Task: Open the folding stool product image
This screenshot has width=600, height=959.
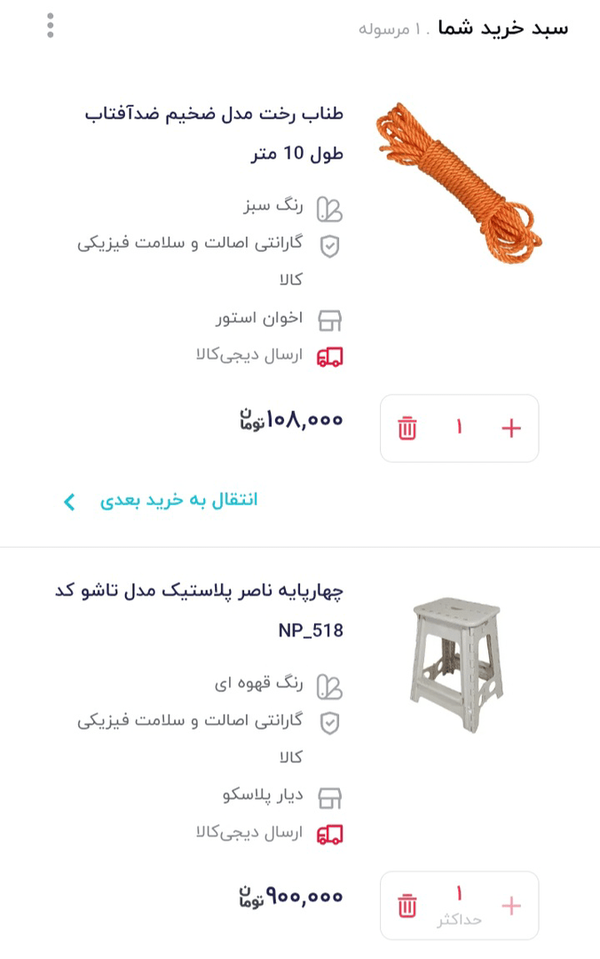Action: (457, 664)
